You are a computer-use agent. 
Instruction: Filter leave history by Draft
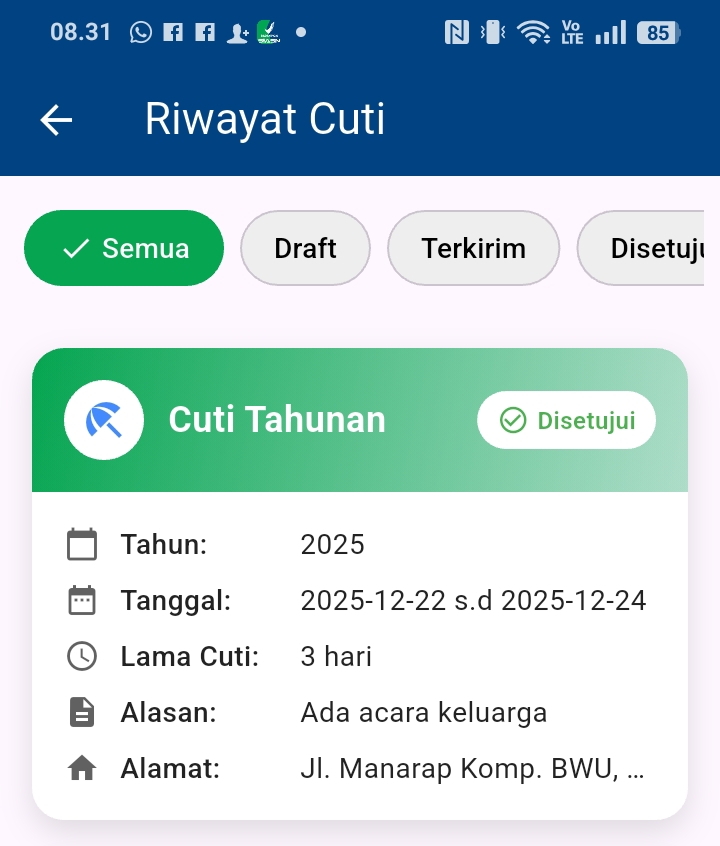[x=305, y=248]
